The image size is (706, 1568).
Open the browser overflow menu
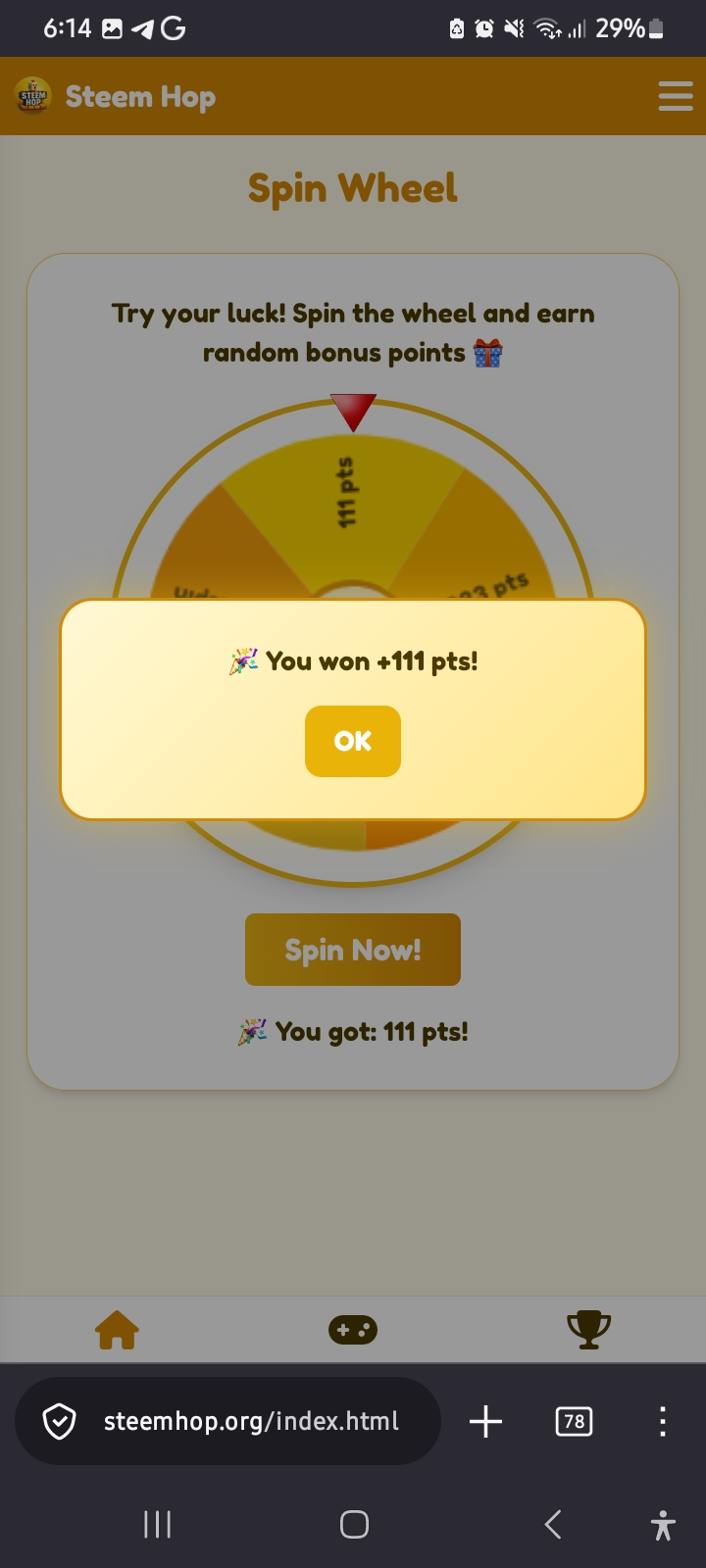pos(663,1421)
